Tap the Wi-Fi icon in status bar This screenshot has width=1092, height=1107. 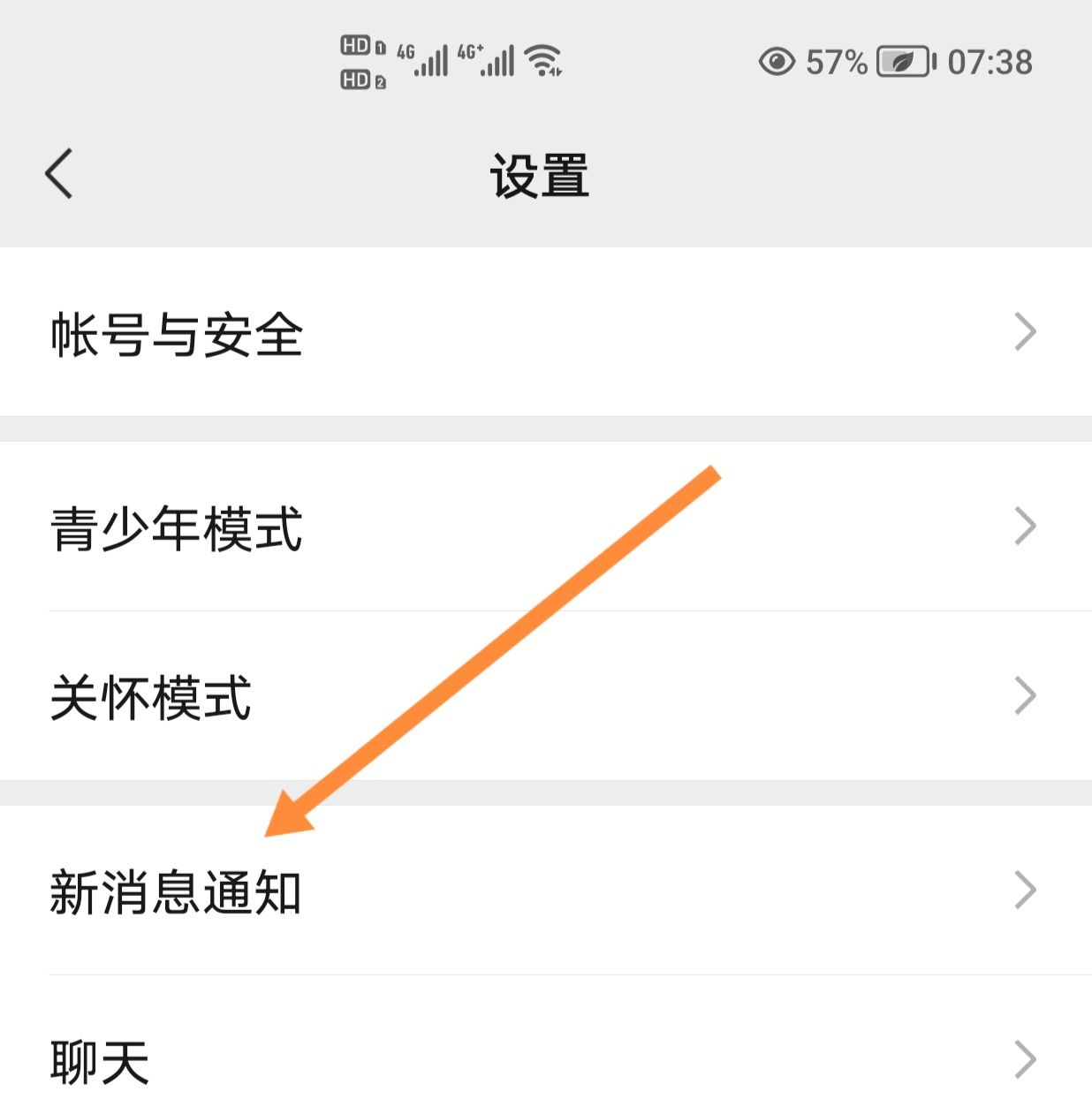coord(541,60)
